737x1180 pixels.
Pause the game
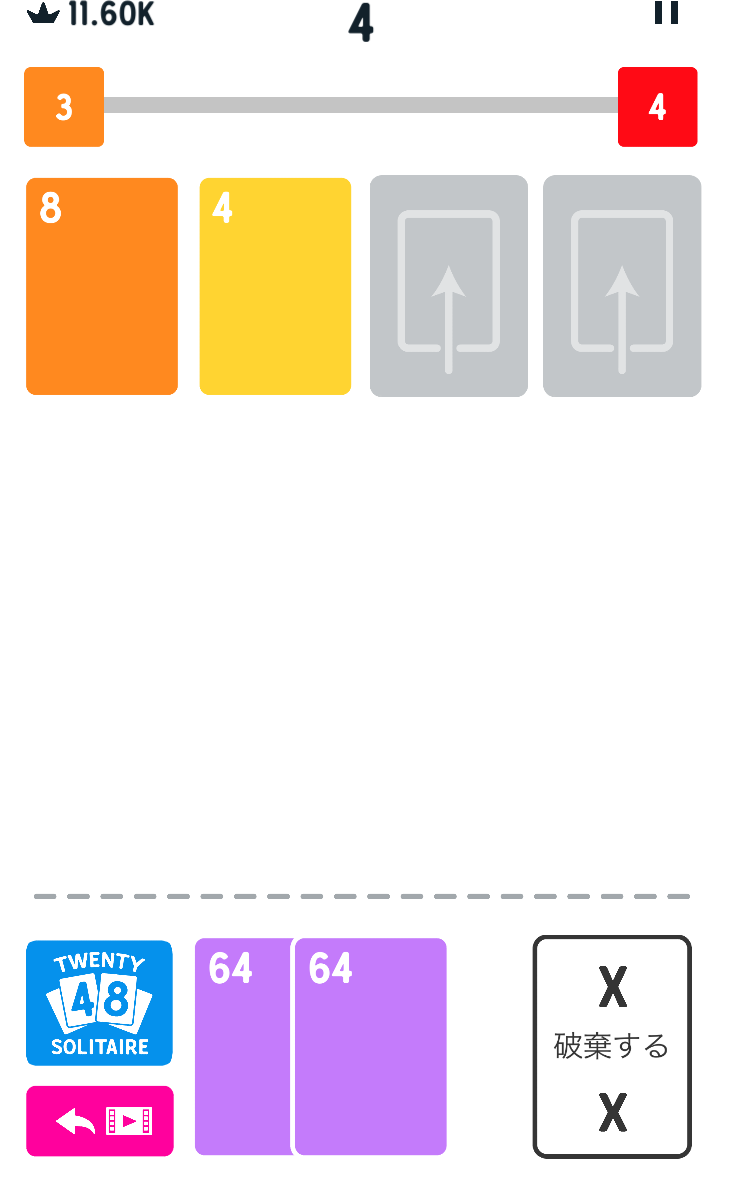point(666,12)
